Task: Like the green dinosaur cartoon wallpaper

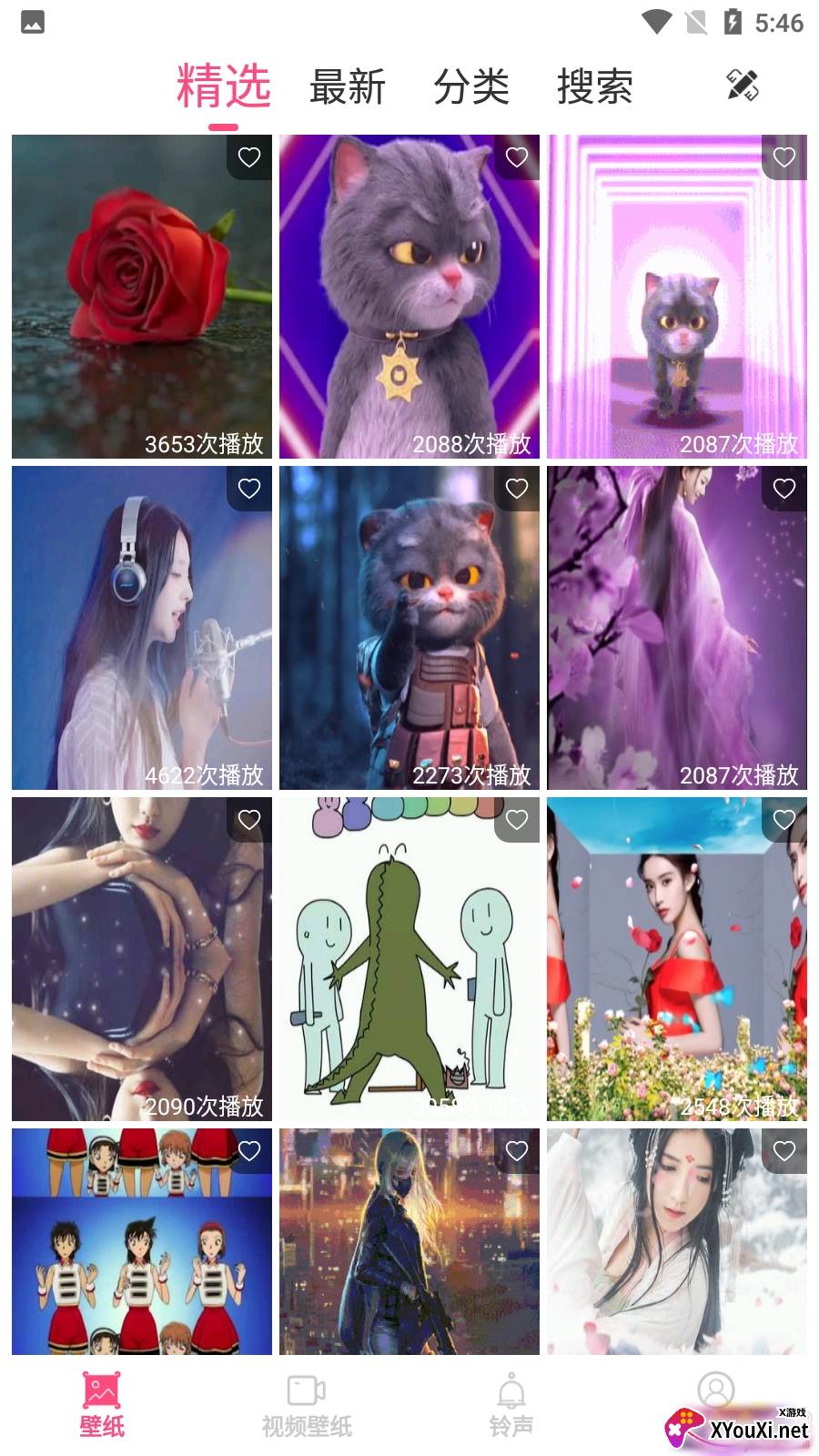Action: [x=517, y=820]
